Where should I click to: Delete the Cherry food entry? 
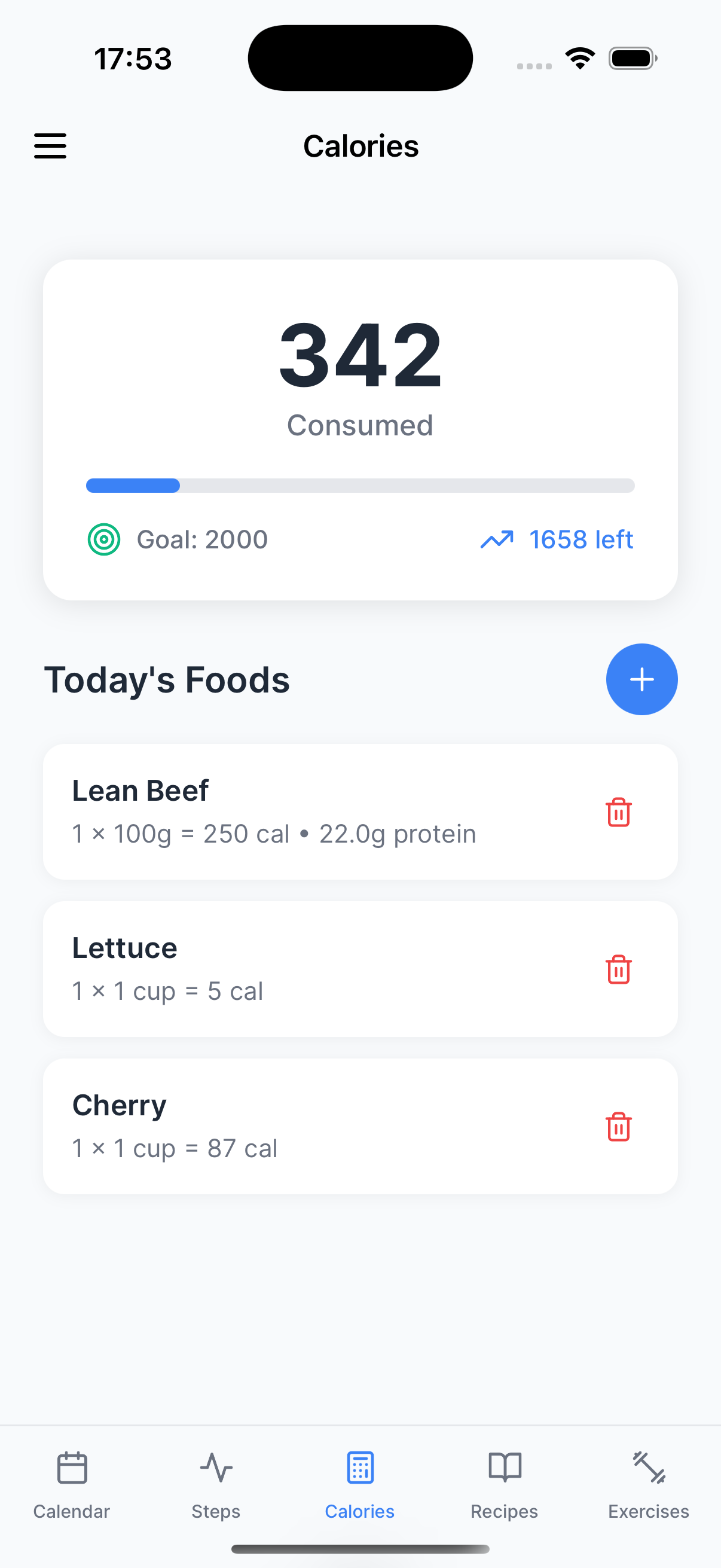click(618, 1126)
